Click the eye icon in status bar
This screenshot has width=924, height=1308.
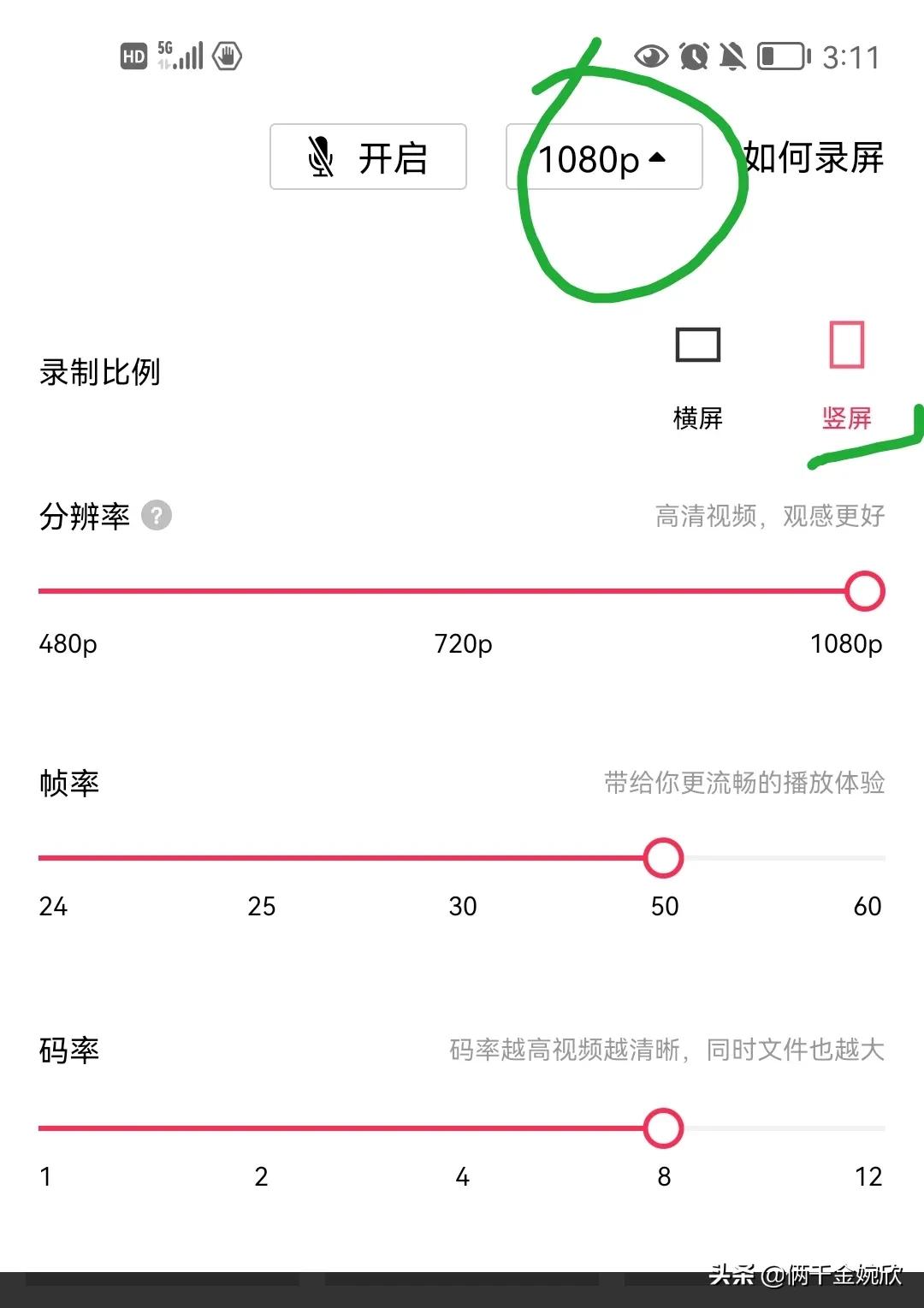(x=650, y=56)
